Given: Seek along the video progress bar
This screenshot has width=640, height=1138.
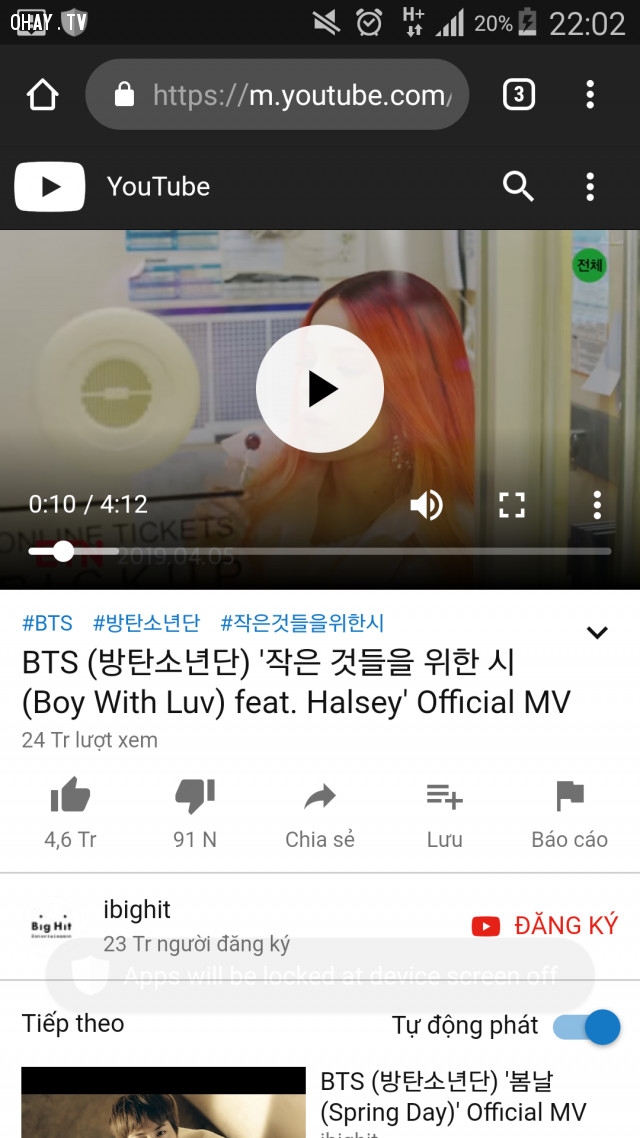Looking at the screenshot, I should tap(320, 551).
